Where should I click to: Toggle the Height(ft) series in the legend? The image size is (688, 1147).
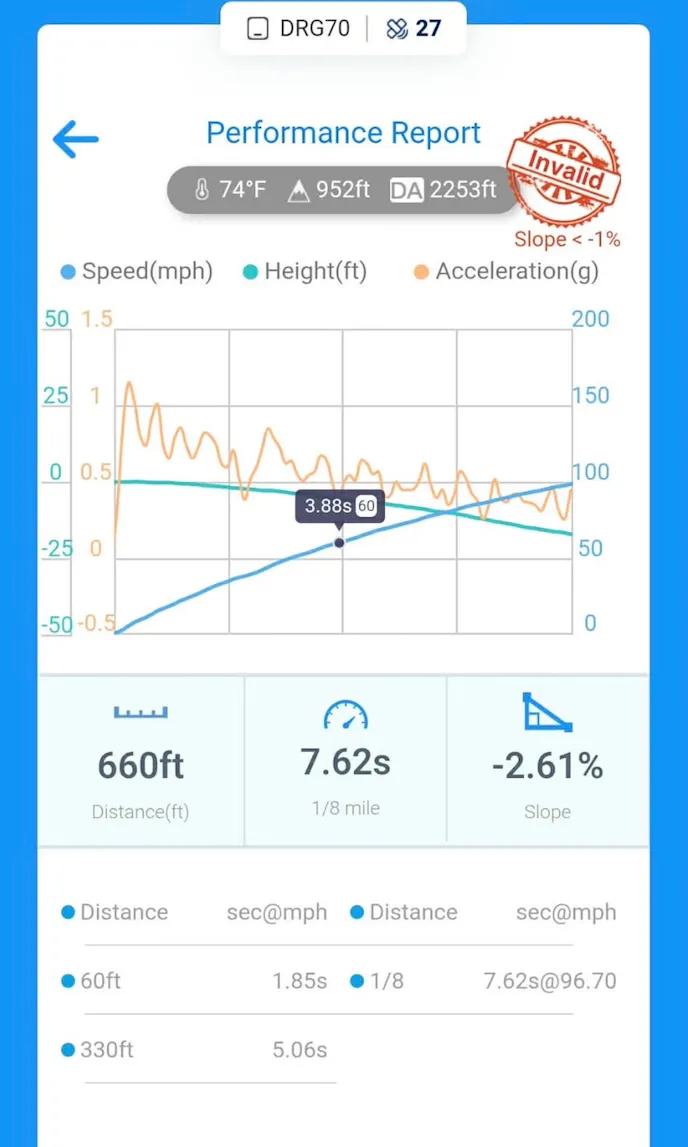[x=305, y=271]
